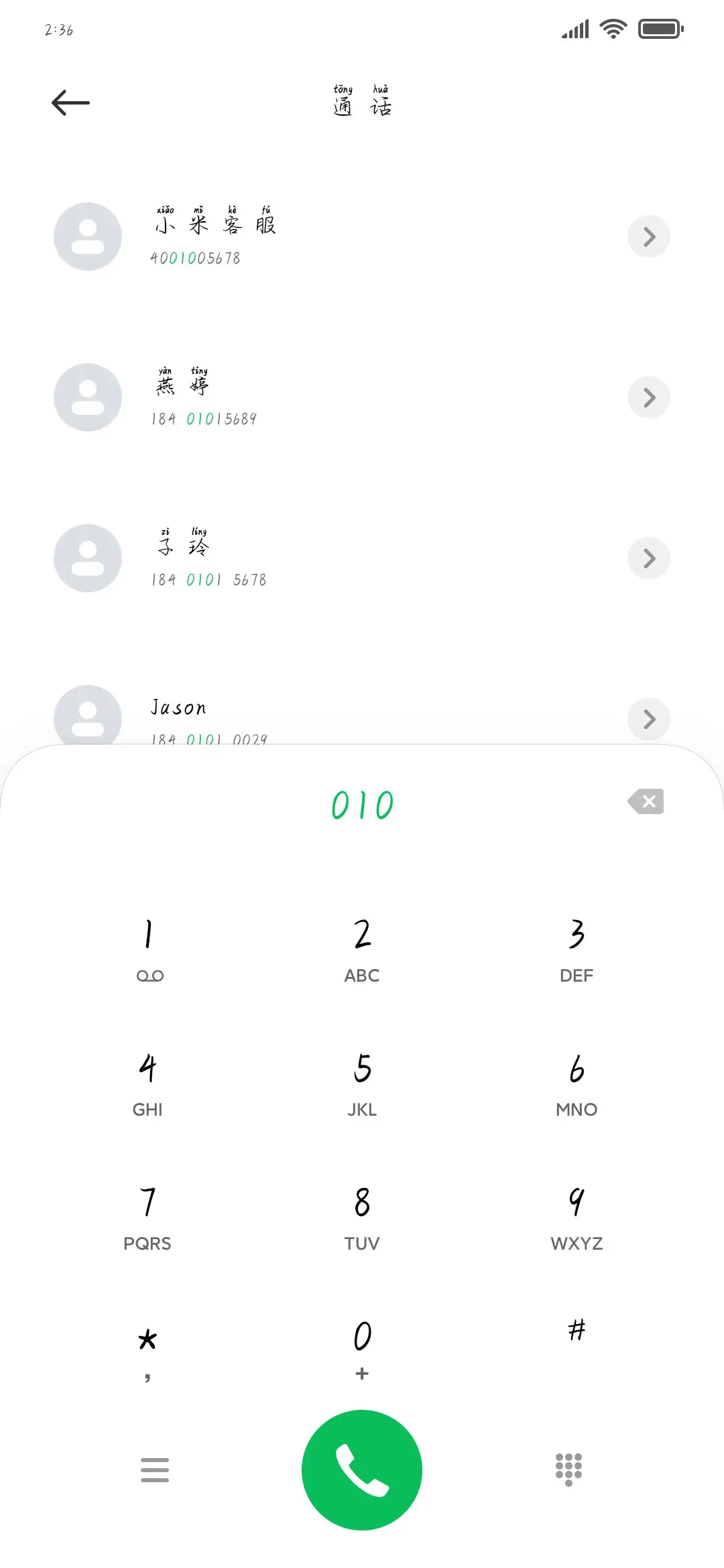Screen dimensions: 724x1568
Task: Tap the back arrow to exit Calls
Action: click(70, 102)
